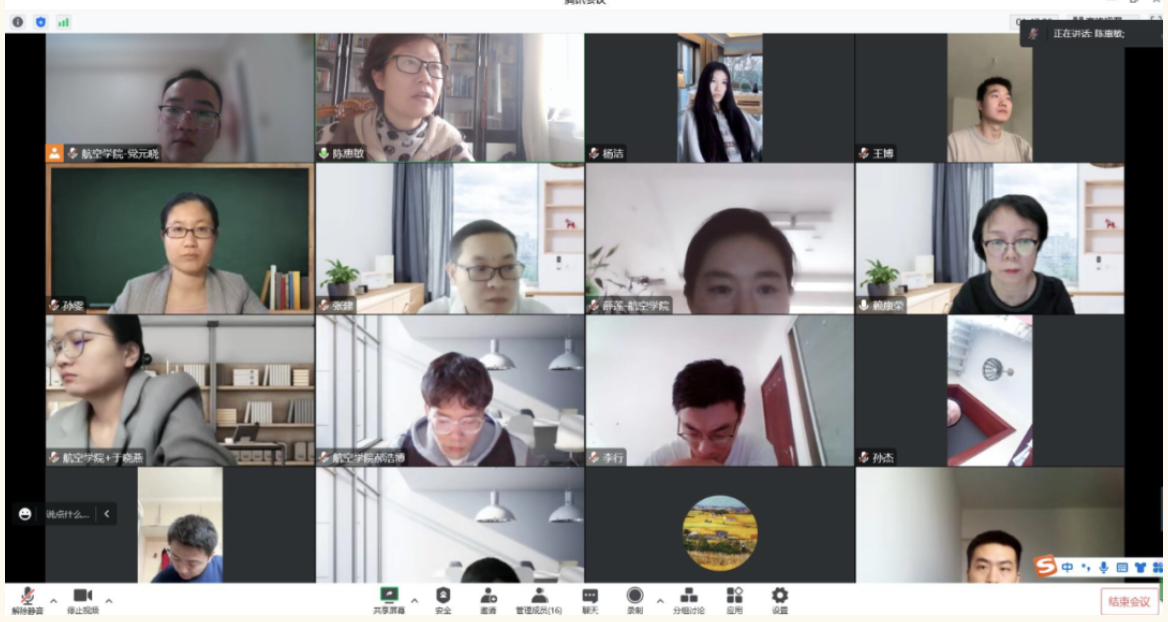Open the security settings

(x=443, y=598)
